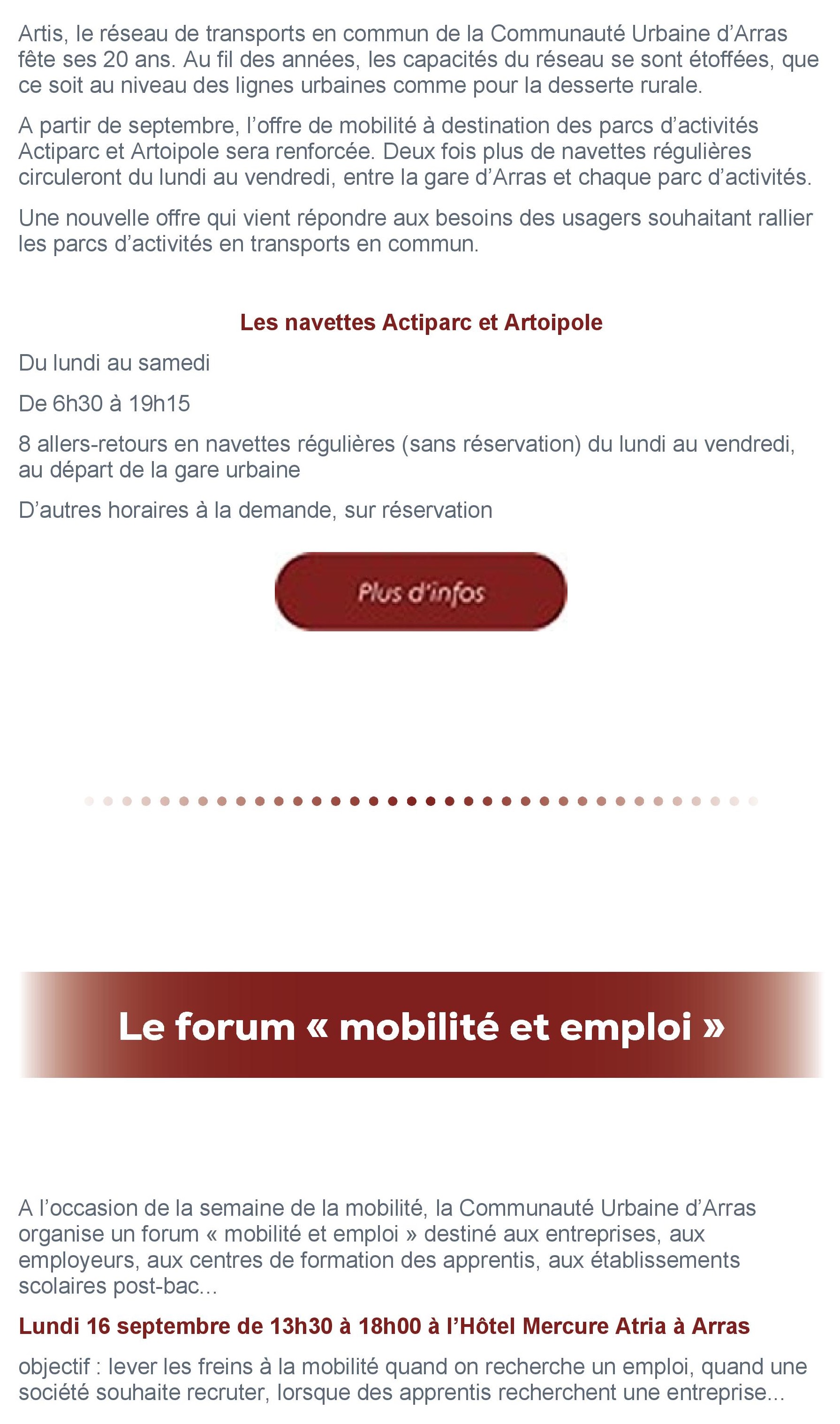This screenshot has width=840, height=1424.
Task: Open the Plus d'infos button
Action: coord(421,591)
